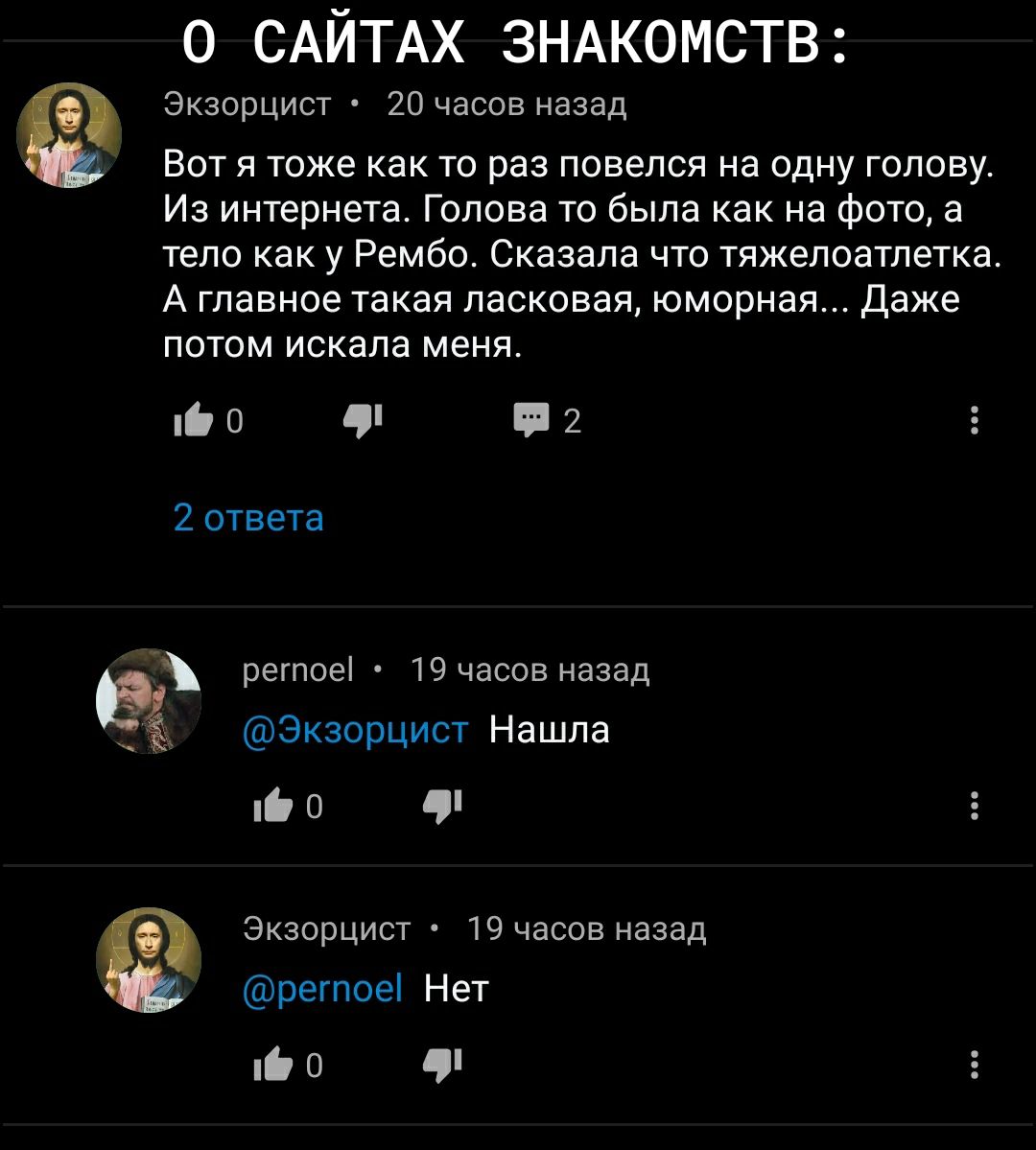This screenshot has width=1036, height=1150.
Task: Open the comment reply icon showing 2
Action: [x=533, y=419]
